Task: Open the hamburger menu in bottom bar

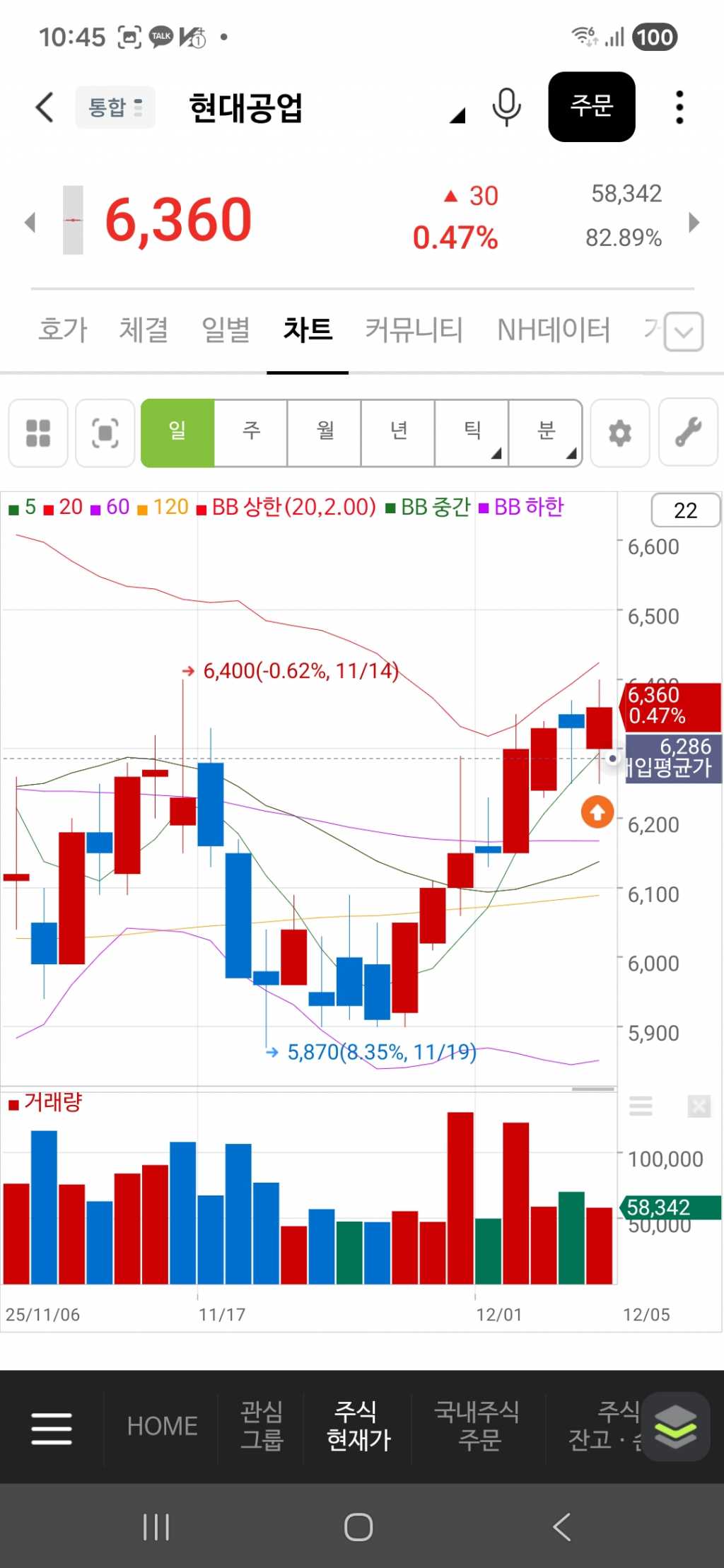Action: 52,1427
